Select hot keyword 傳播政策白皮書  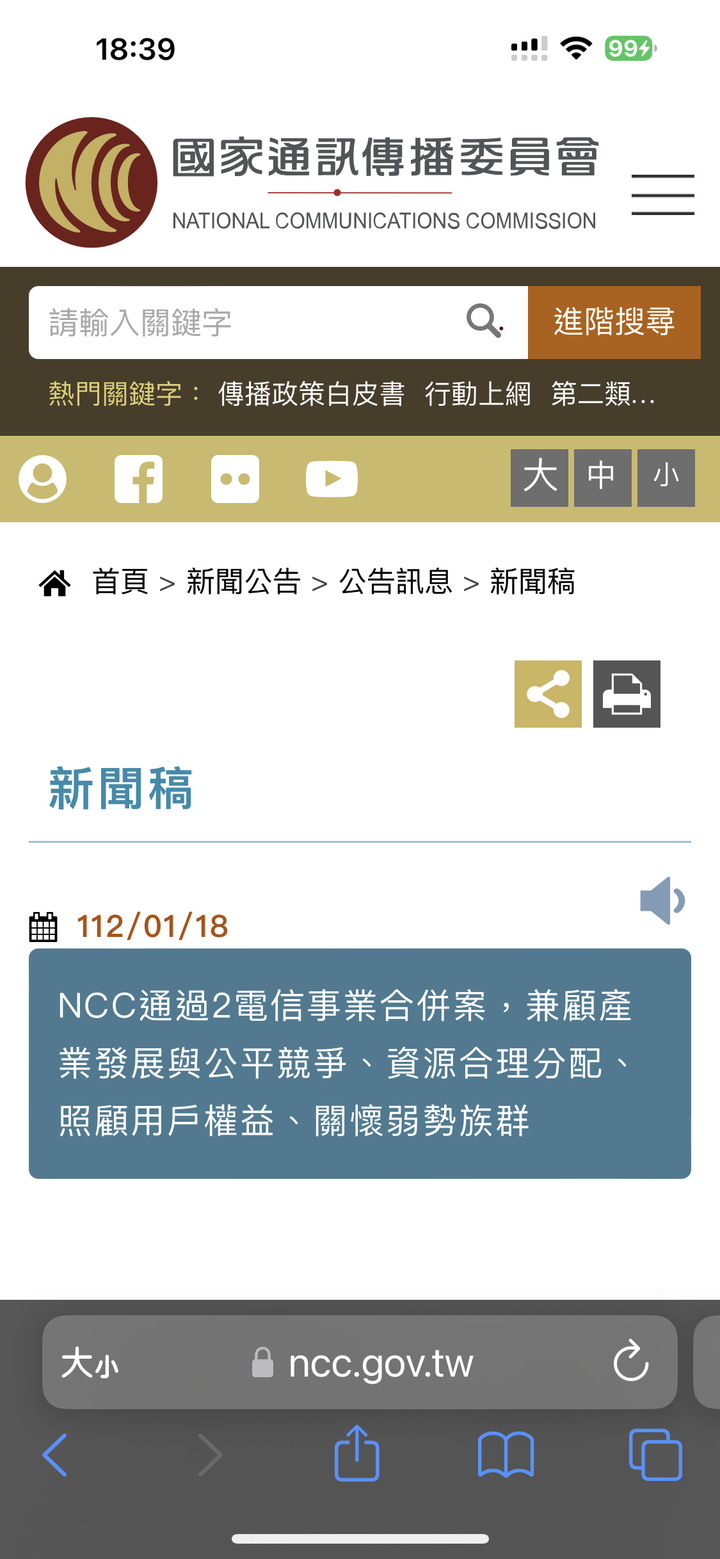(x=311, y=394)
